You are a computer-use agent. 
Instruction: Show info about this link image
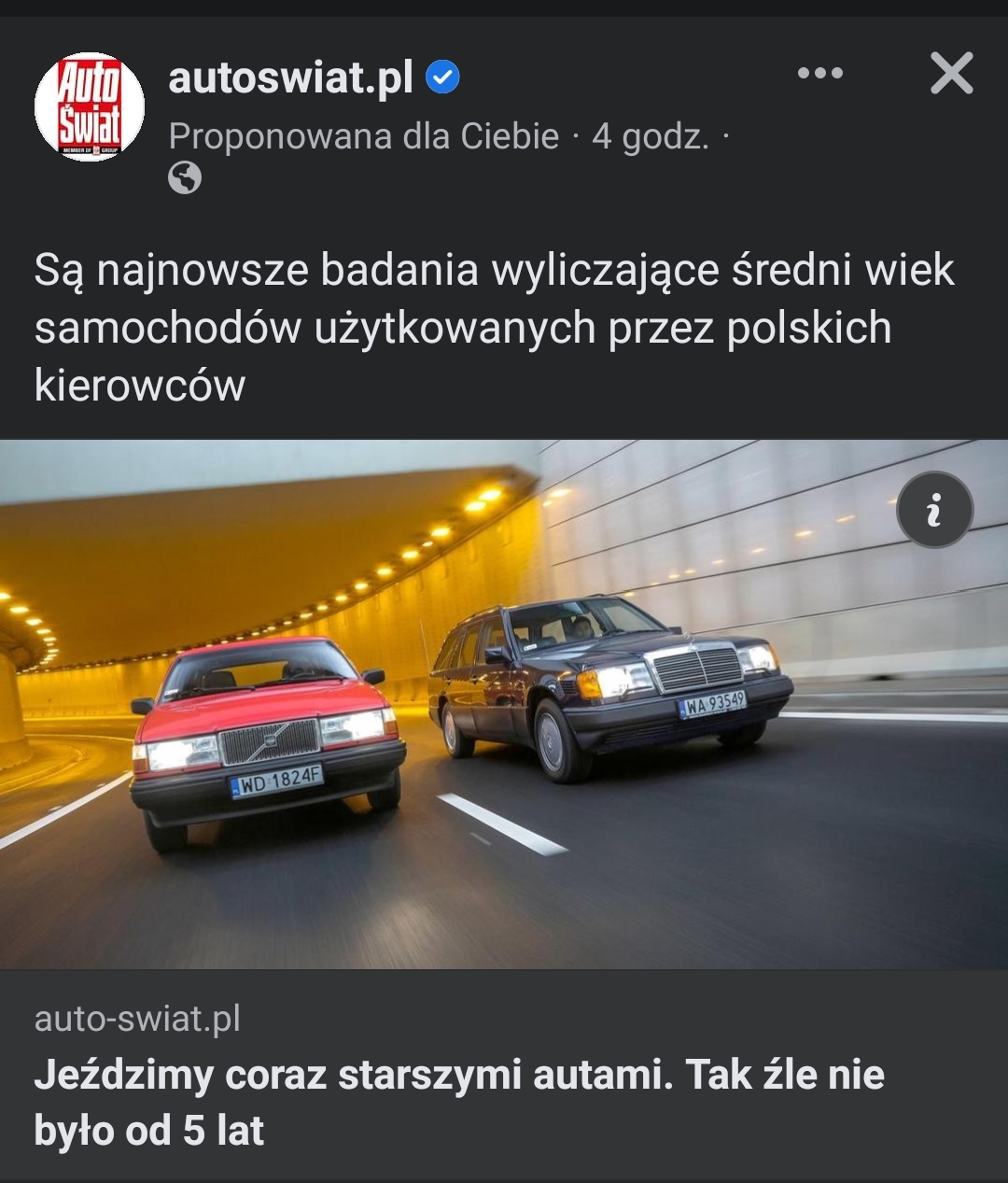[x=934, y=510]
